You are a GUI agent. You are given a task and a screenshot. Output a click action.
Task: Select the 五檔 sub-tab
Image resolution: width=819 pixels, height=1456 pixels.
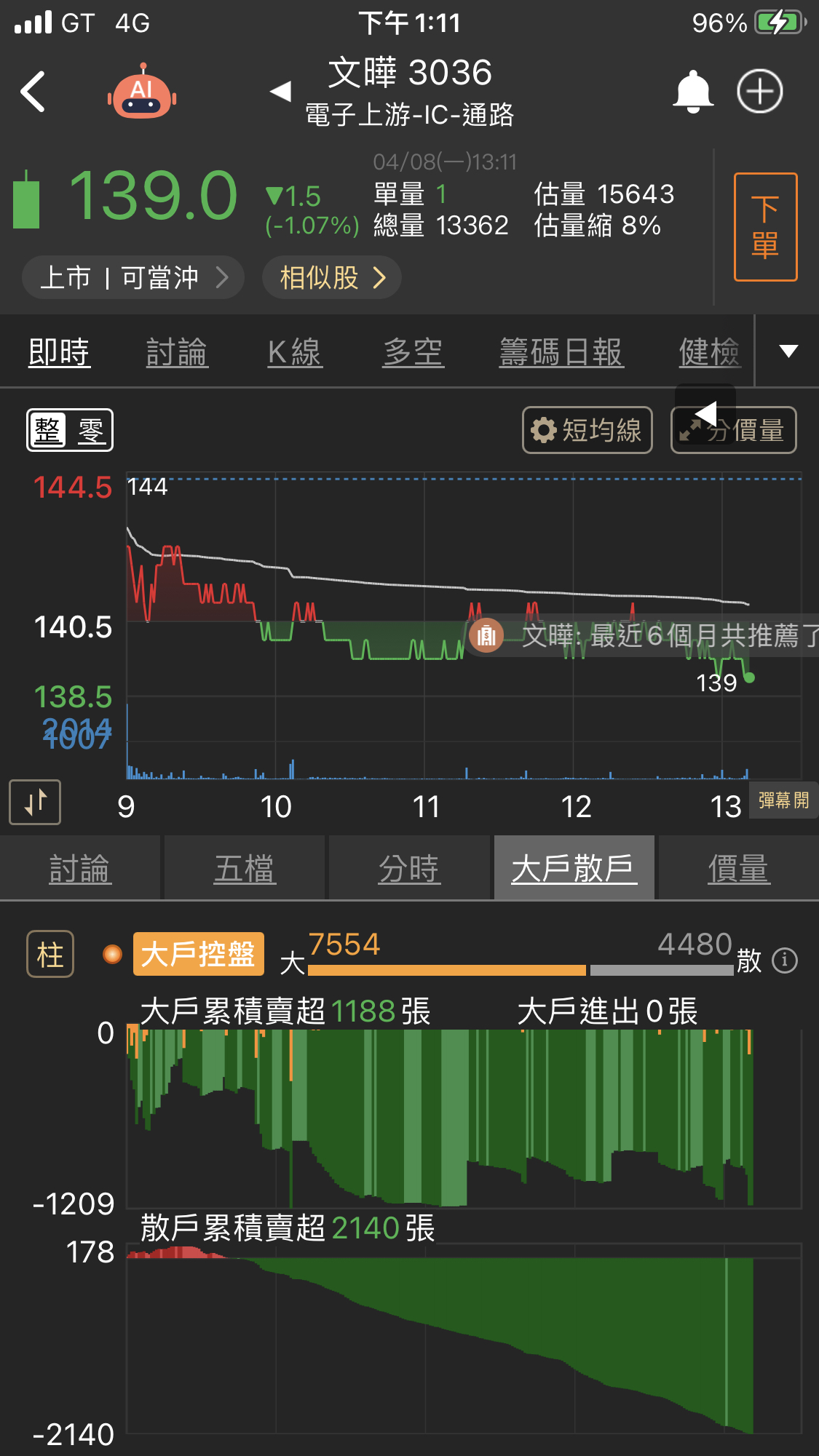click(245, 869)
